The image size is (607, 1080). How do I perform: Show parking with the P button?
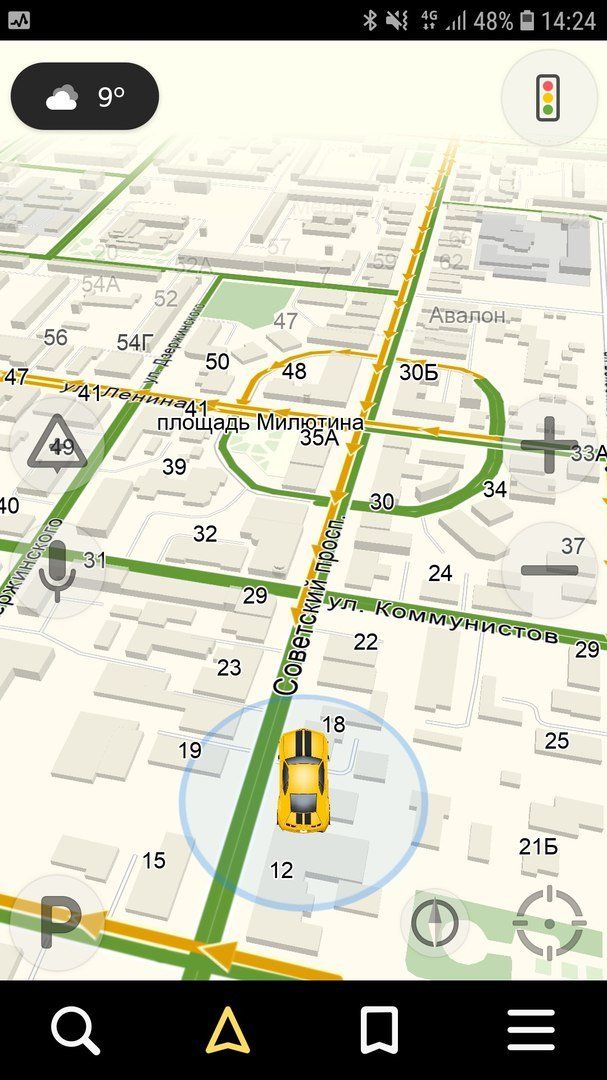coord(57,922)
